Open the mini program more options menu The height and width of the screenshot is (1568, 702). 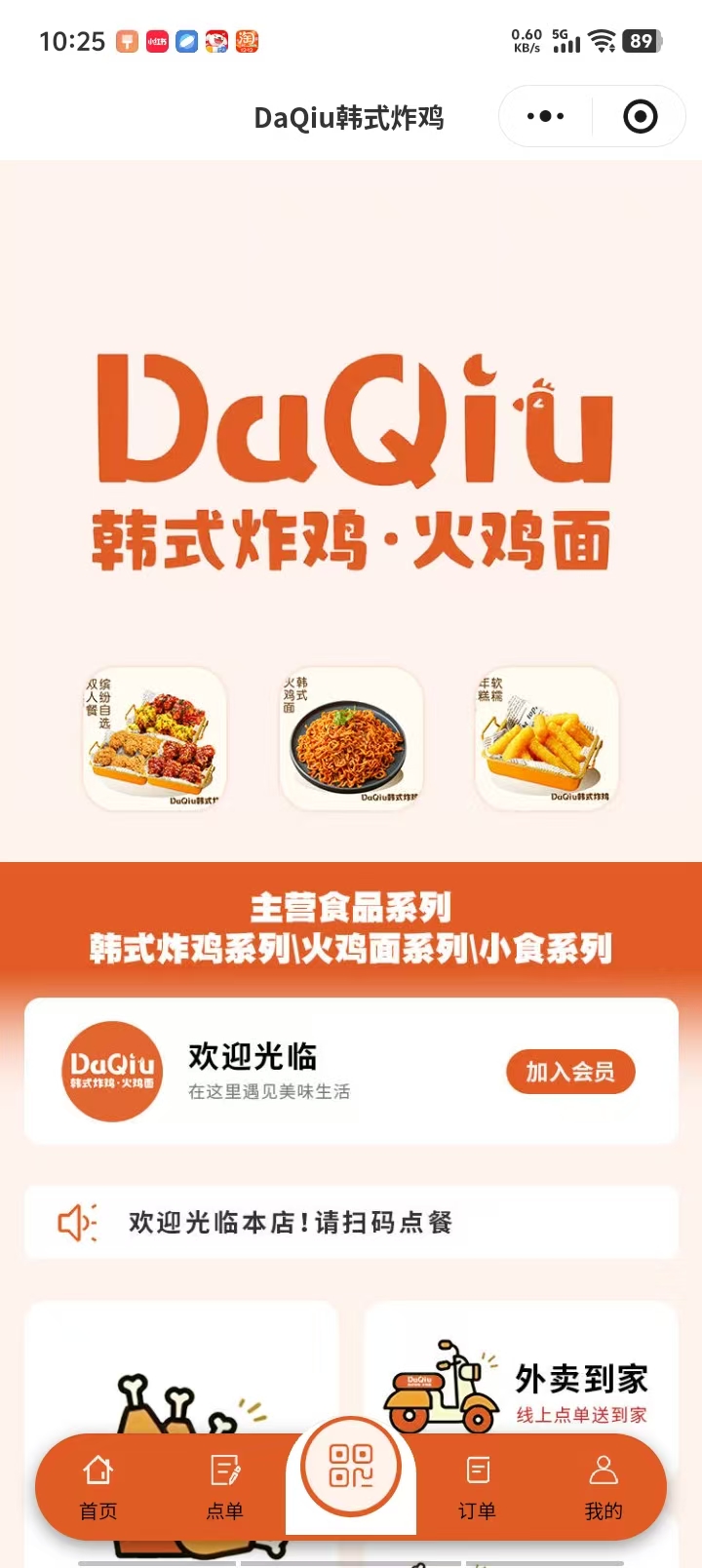pyautogui.click(x=545, y=117)
